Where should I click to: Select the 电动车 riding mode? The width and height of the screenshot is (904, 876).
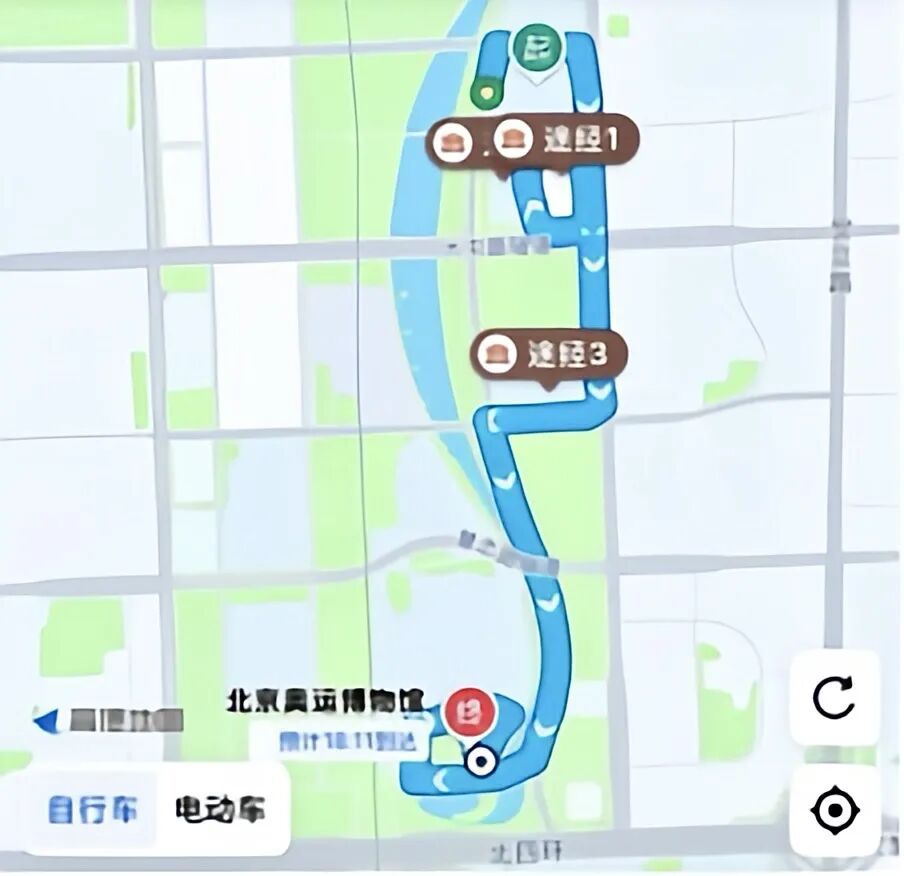(220, 808)
